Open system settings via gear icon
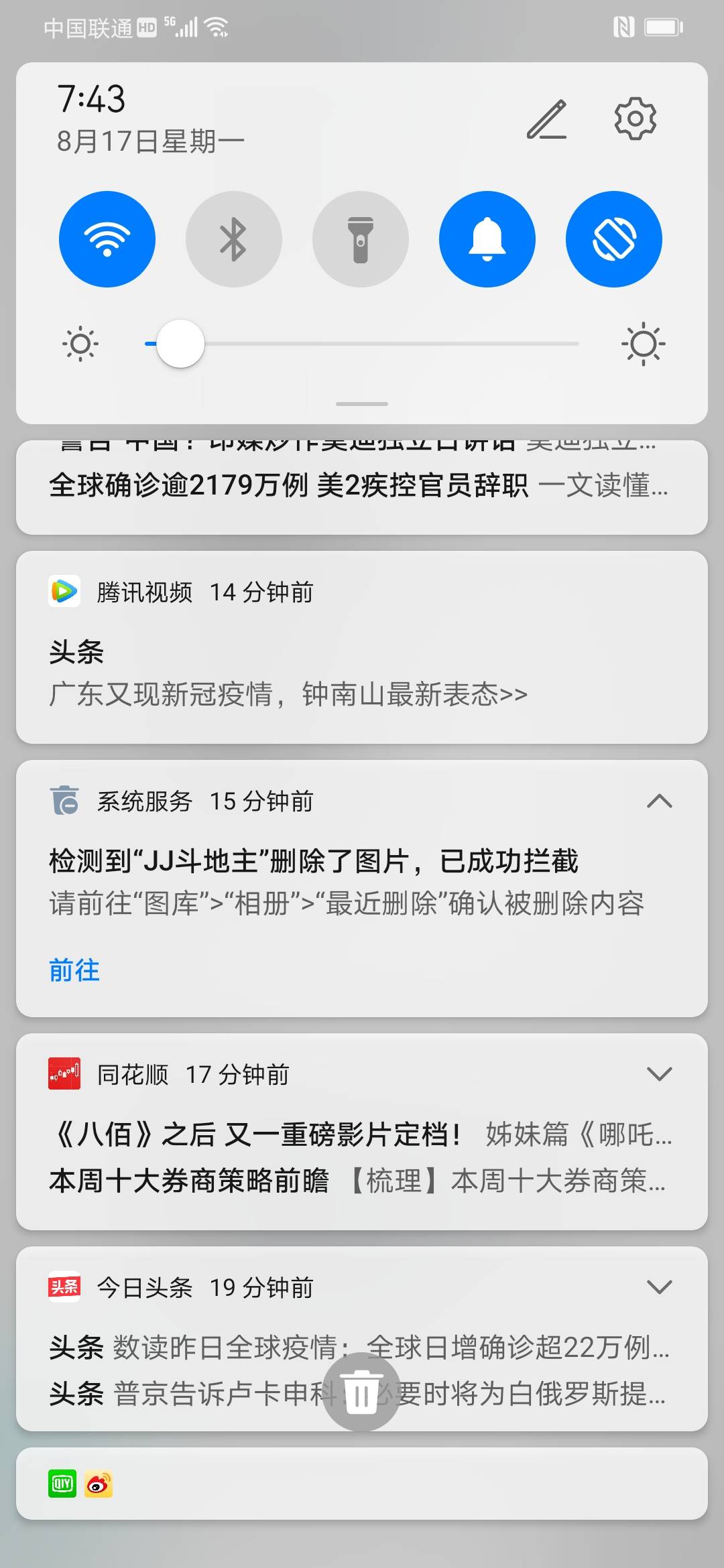 [x=634, y=118]
